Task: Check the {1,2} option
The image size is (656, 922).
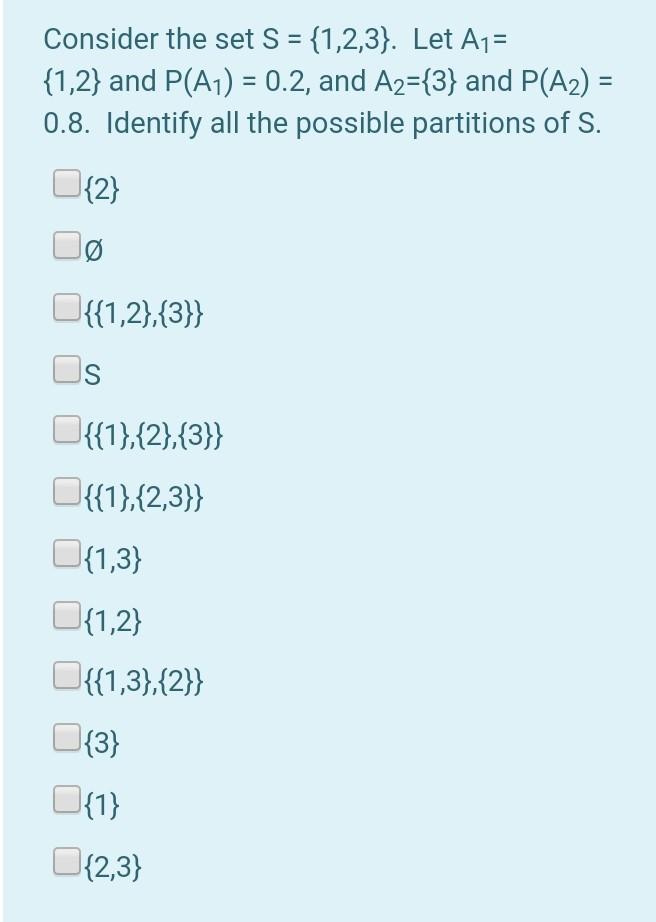Action: (66, 619)
